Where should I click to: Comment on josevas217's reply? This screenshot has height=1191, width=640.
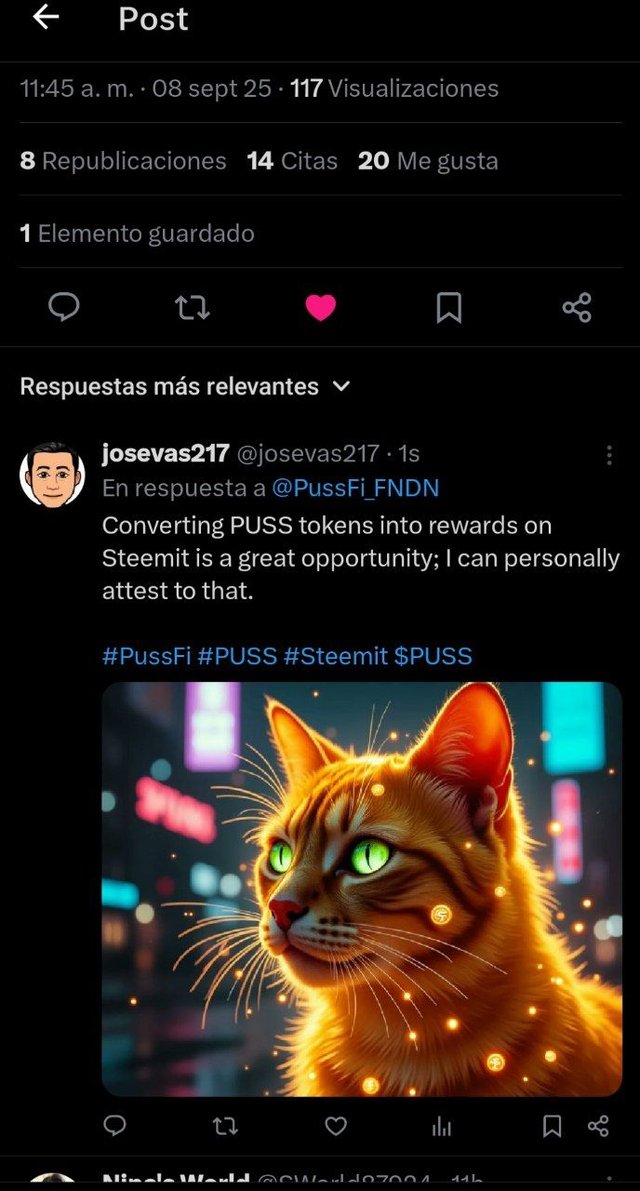point(115,1126)
